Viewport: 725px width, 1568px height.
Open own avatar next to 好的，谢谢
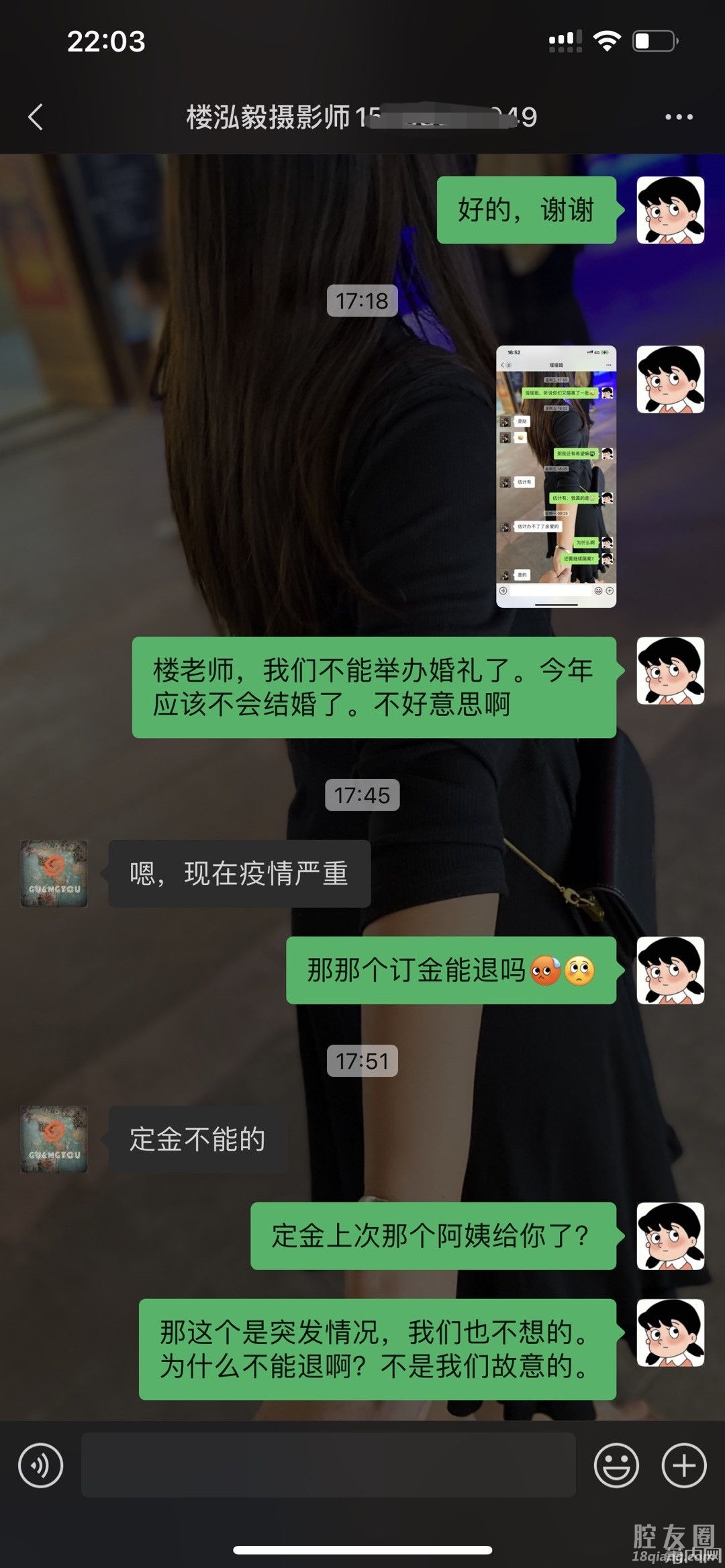point(670,210)
